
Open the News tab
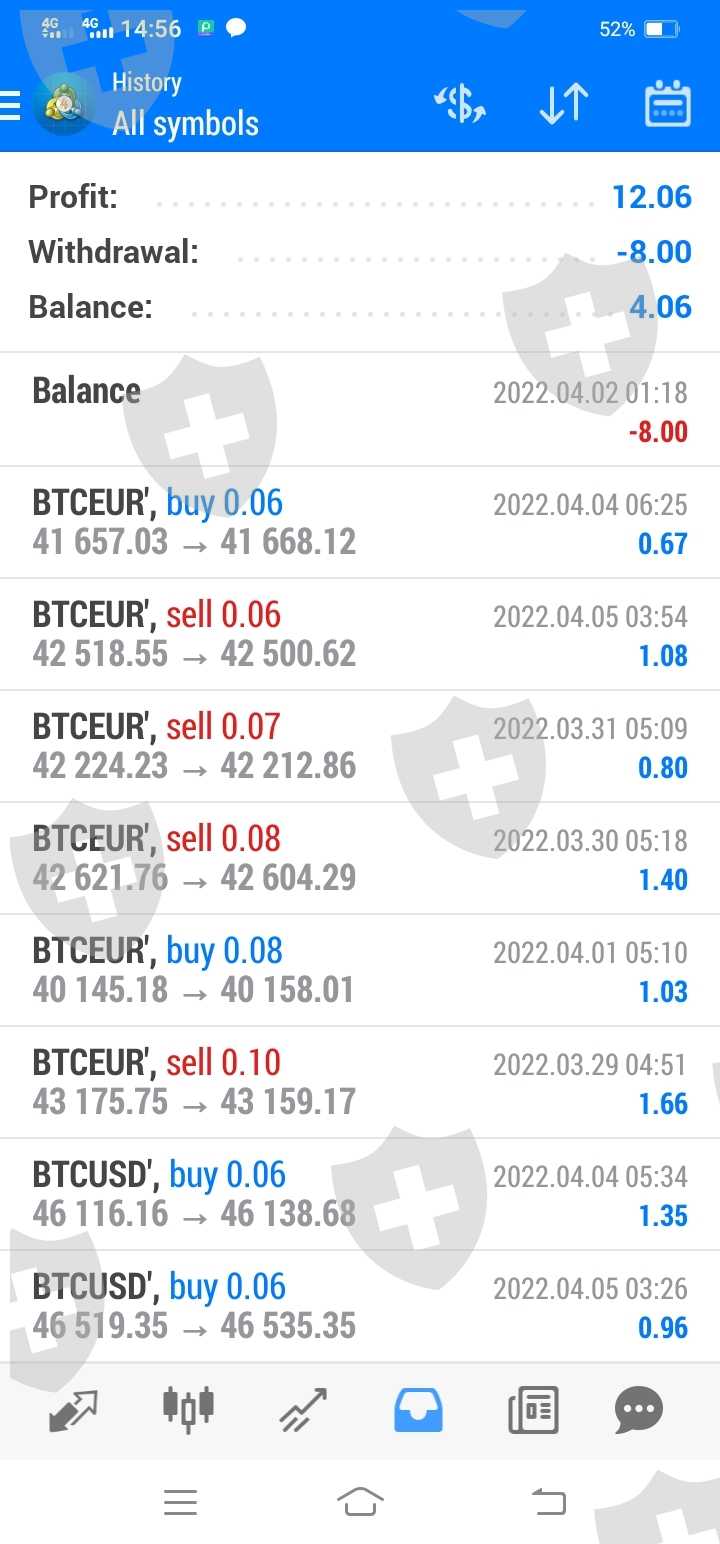(533, 1410)
